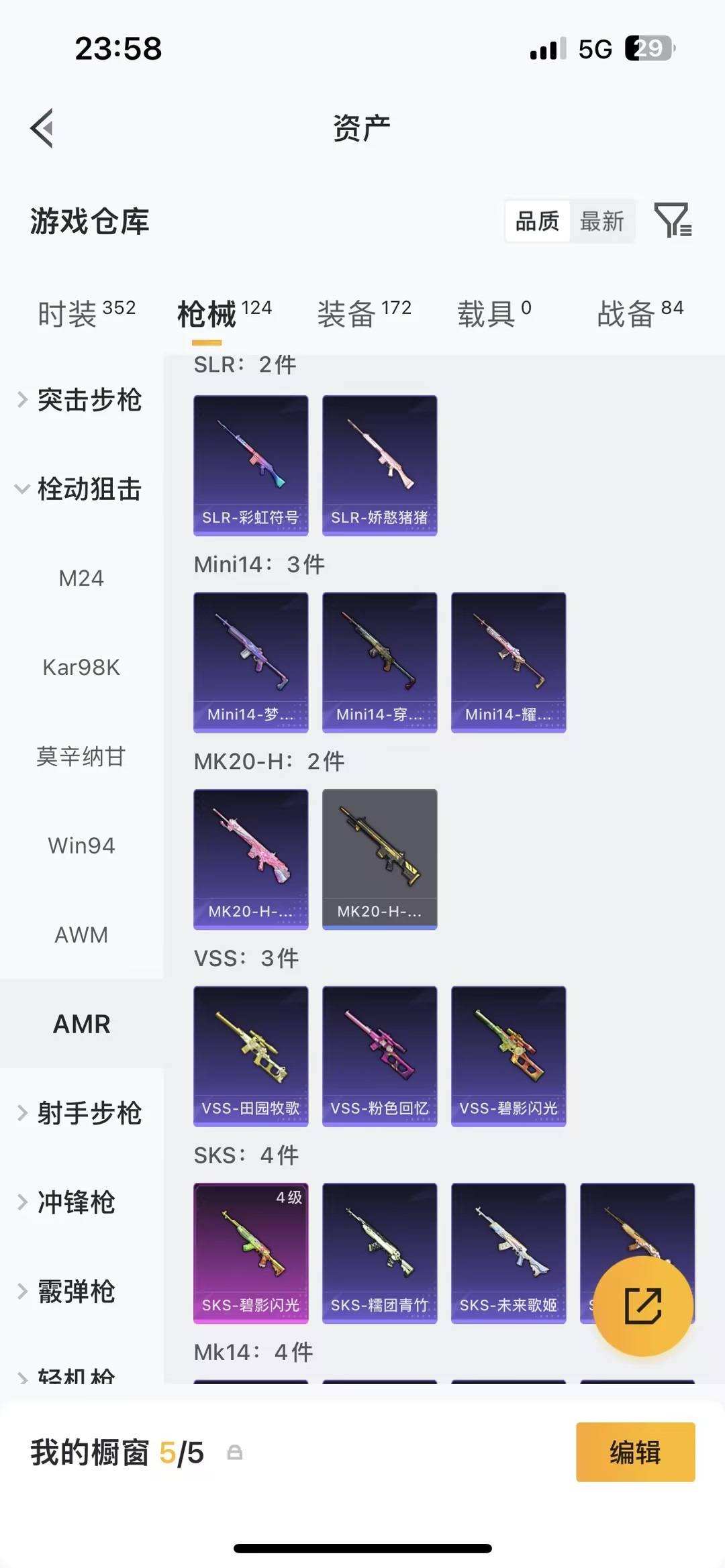
Task: Select AWM in the sidebar
Action: tap(81, 935)
